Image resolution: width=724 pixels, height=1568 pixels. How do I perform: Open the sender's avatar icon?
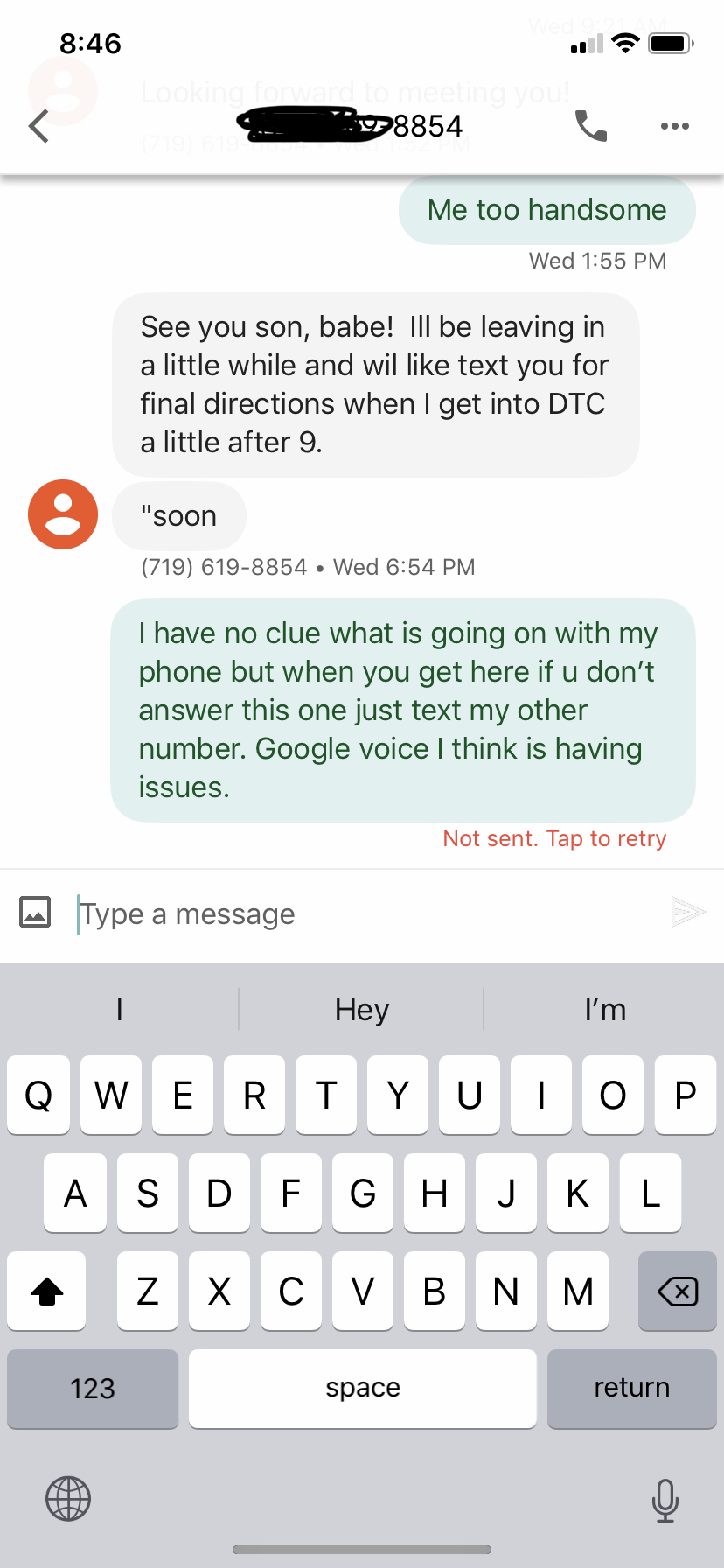point(63,514)
